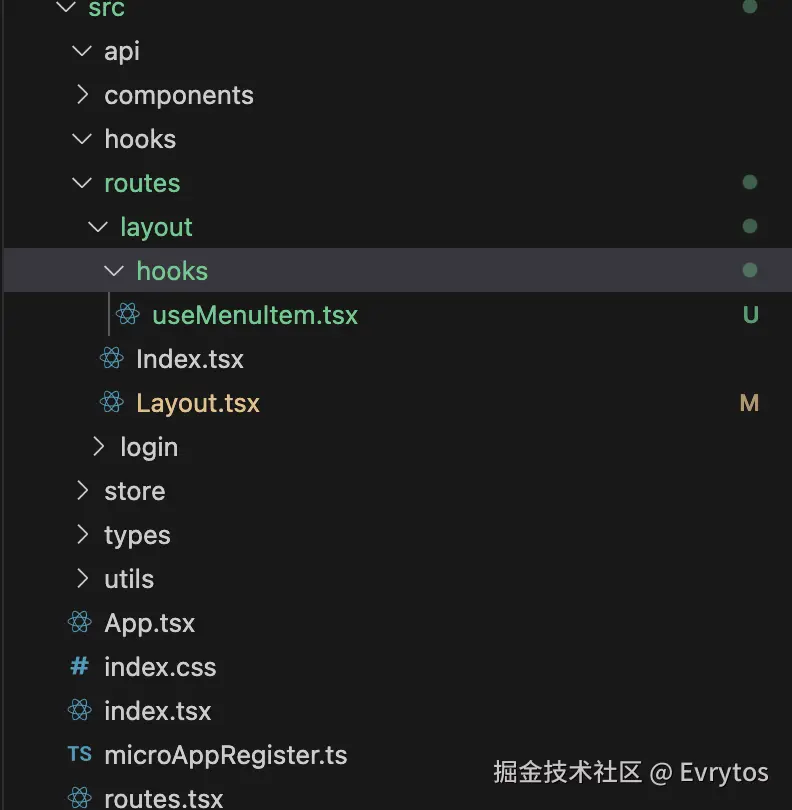Expand the types folder

137,535
